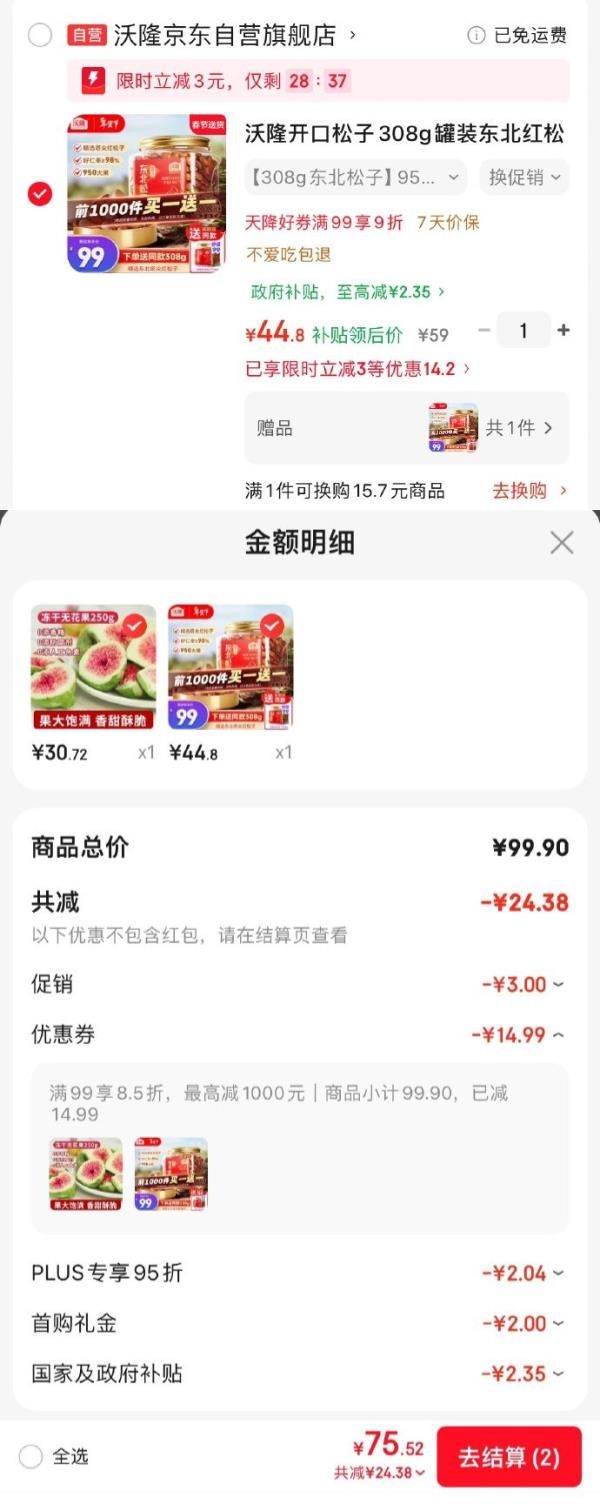Check the 全选 select-all option
This screenshot has height=1505, width=600.
(31, 1457)
